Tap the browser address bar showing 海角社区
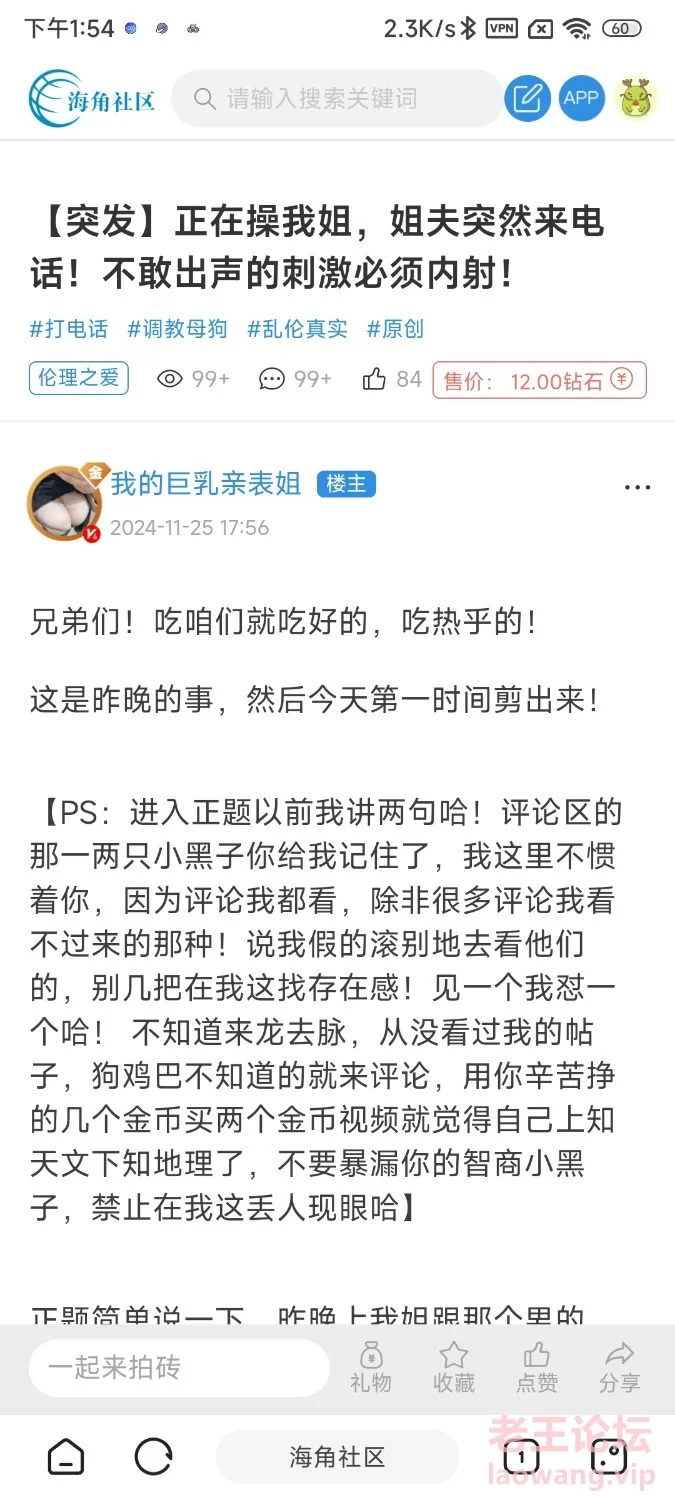This screenshot has height=1500, width=675. point(337,1457)
